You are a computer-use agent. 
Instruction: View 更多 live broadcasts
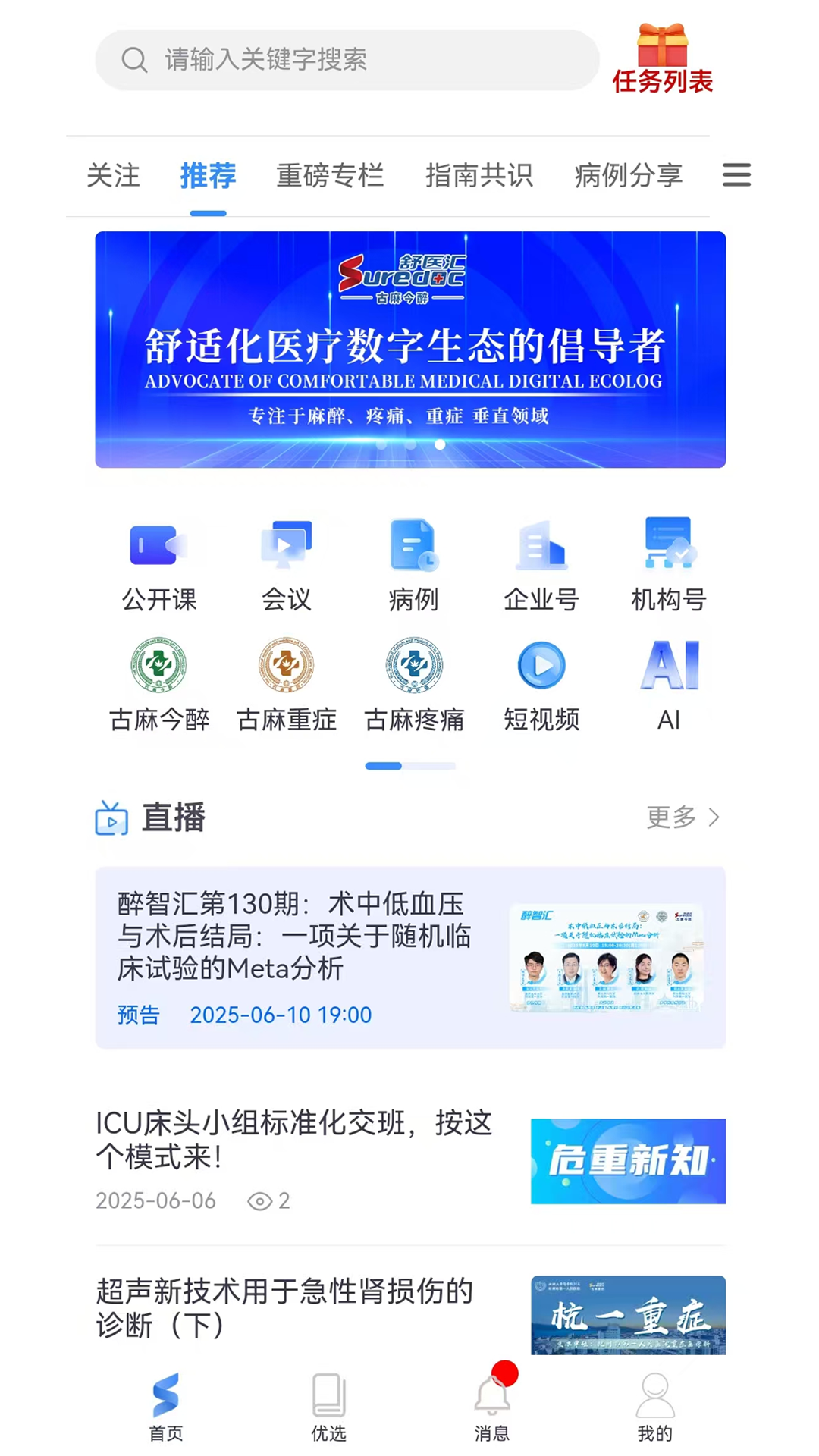point(682,817)
